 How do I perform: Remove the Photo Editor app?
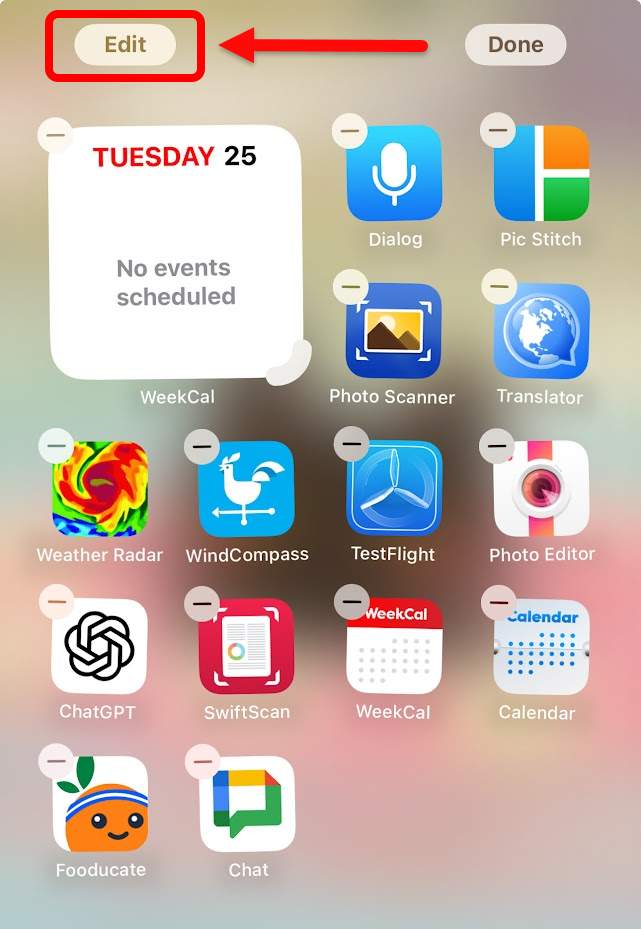tap(497, 445)
